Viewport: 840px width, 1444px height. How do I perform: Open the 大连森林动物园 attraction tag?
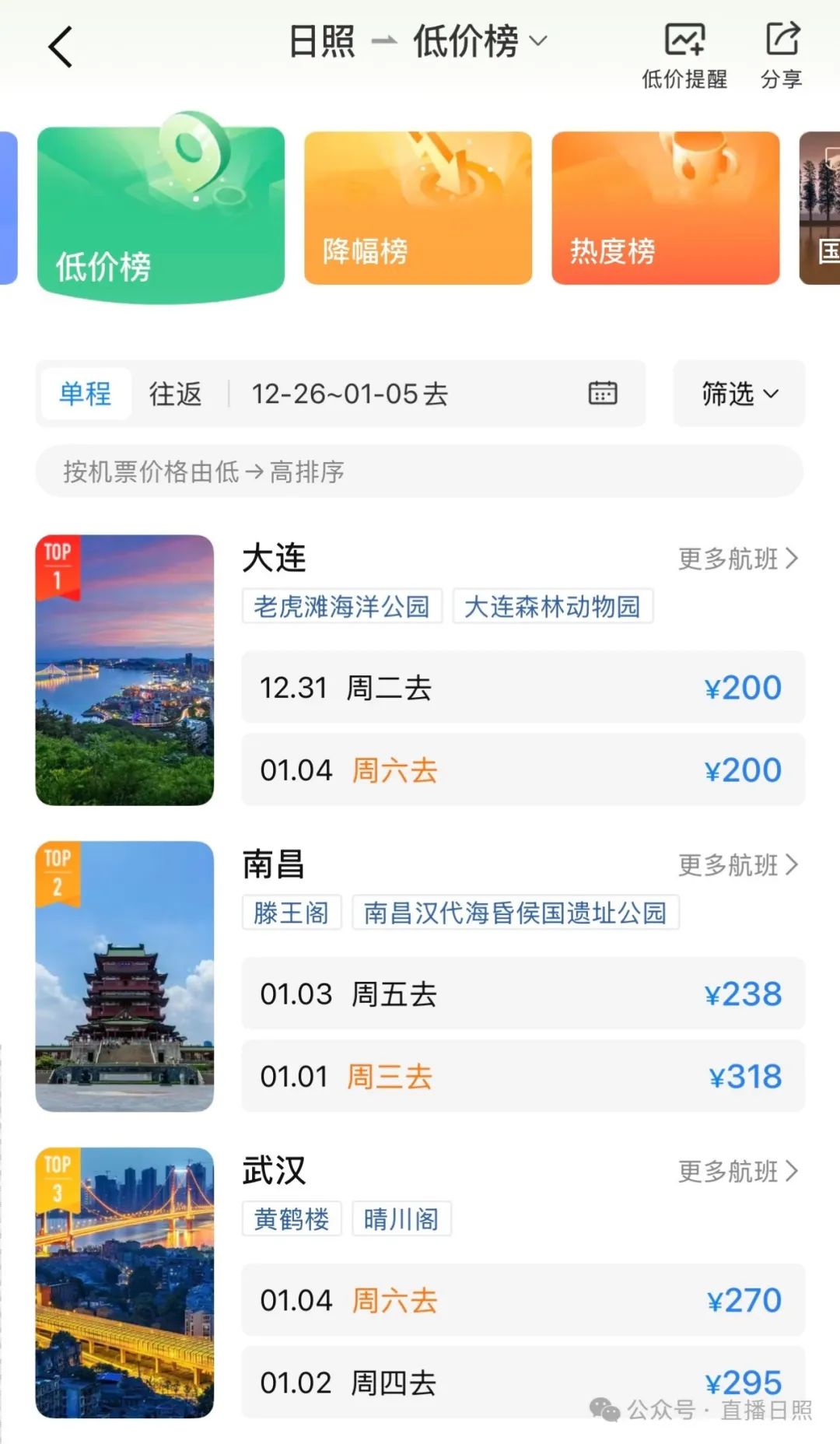(552, 606)
